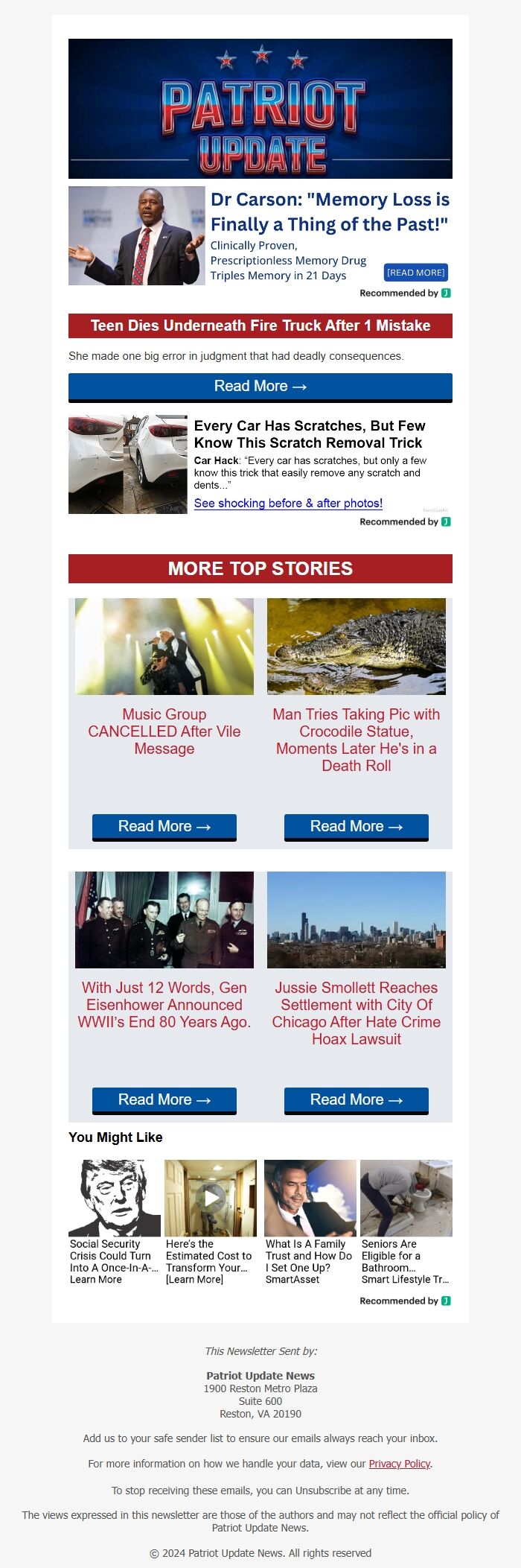This screenshot has height=1568, width=521.
Task: Read more about Music Group CANCELLED story
Action: point(164,827)
